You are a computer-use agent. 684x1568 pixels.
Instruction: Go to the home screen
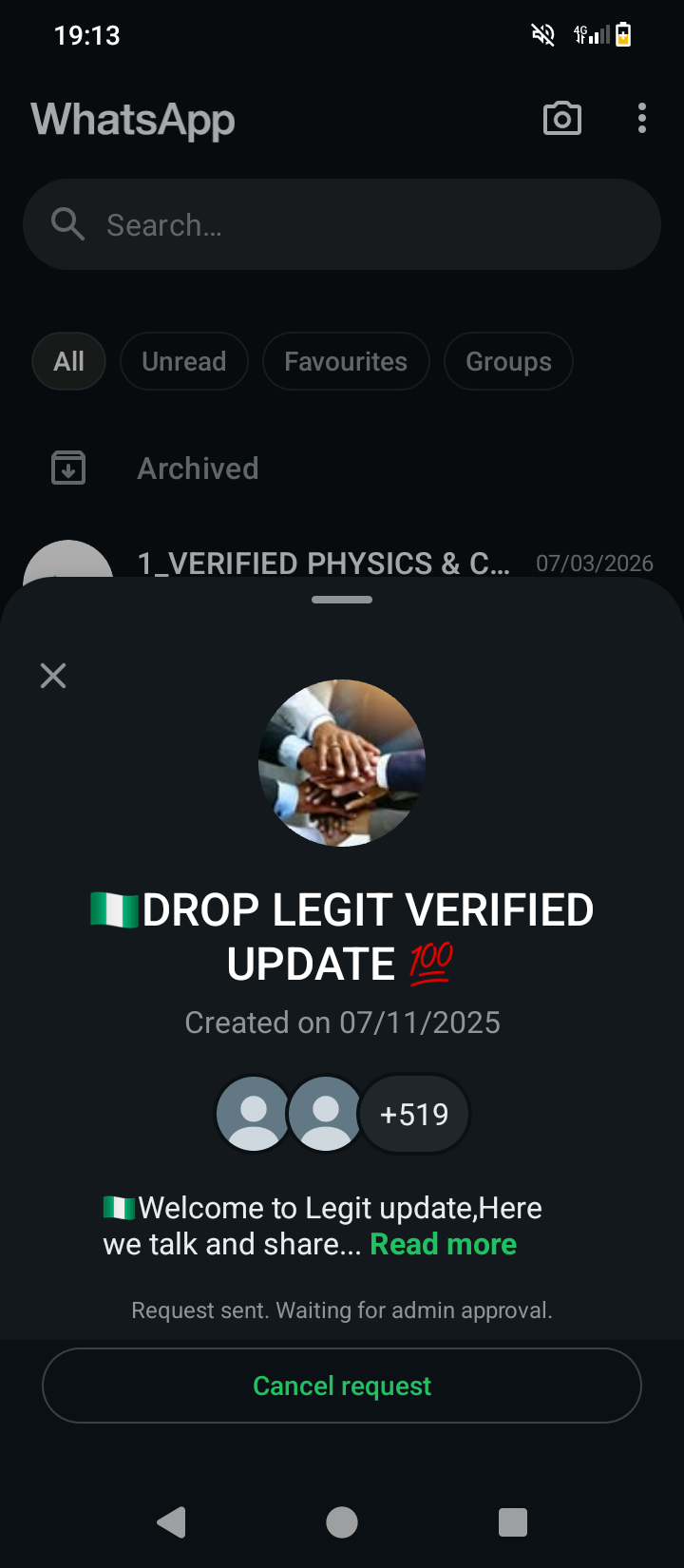pyautogui.click(x=342, y=1522)
